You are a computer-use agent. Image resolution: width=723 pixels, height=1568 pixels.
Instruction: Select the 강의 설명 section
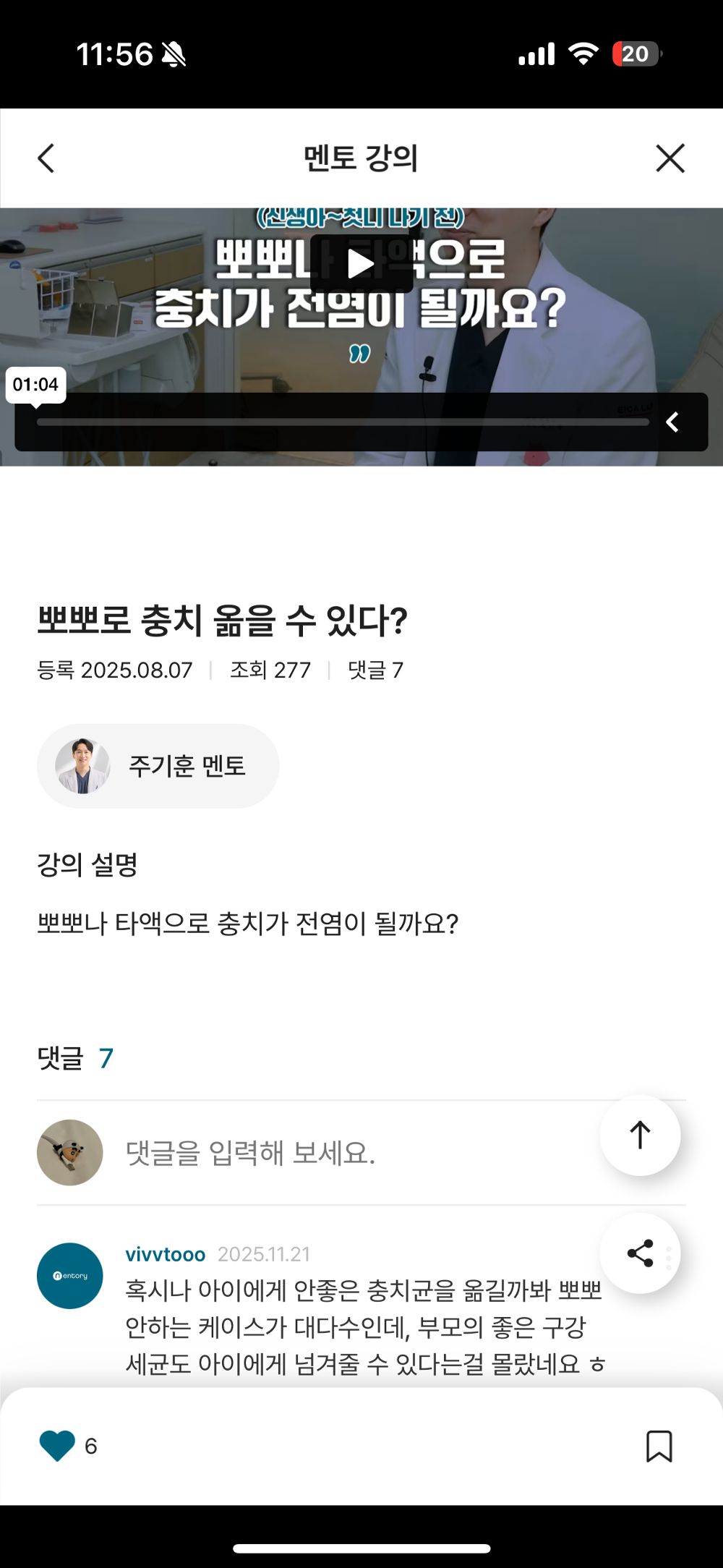click(x=88, y=866)
